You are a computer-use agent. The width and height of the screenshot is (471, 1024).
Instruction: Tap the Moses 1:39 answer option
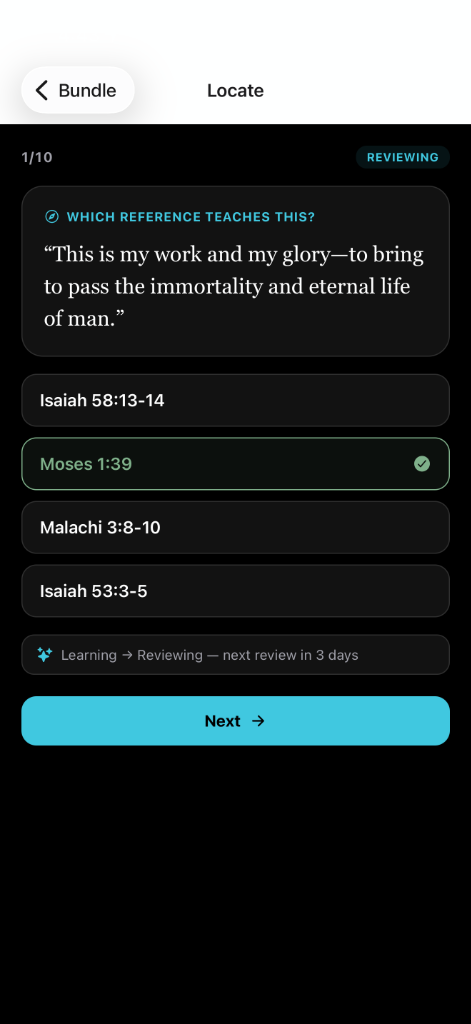235,464
